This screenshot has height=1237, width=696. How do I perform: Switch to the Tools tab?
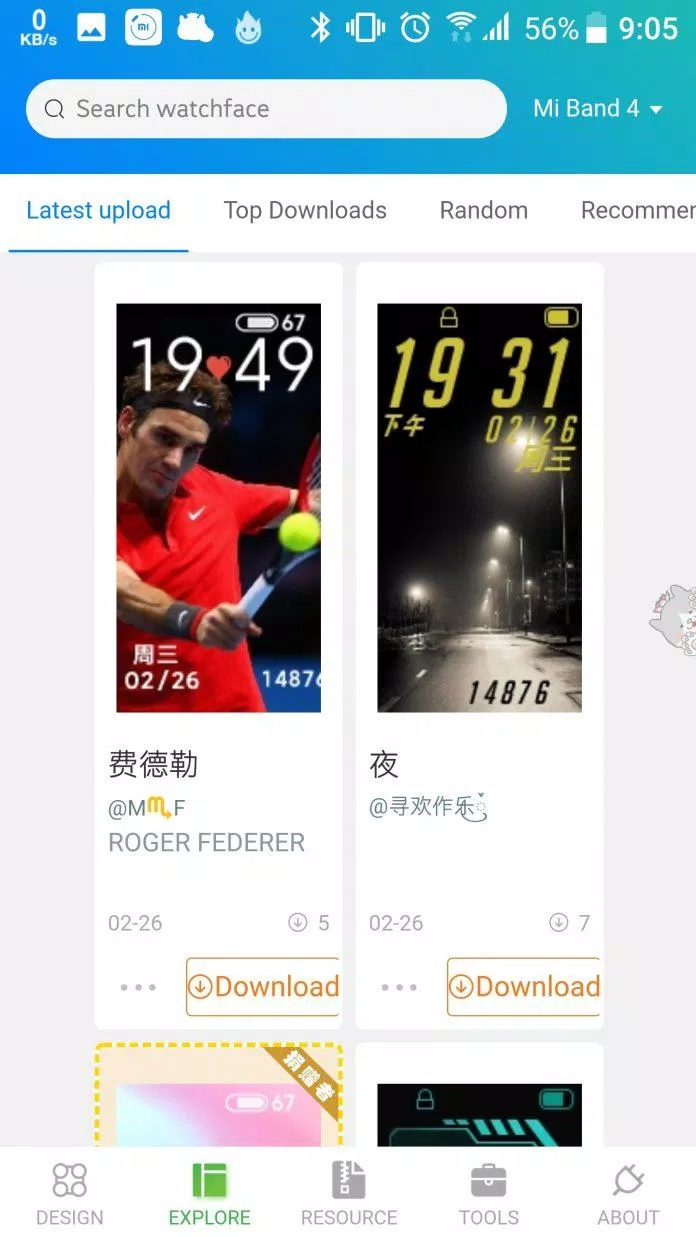[488, 1194]
